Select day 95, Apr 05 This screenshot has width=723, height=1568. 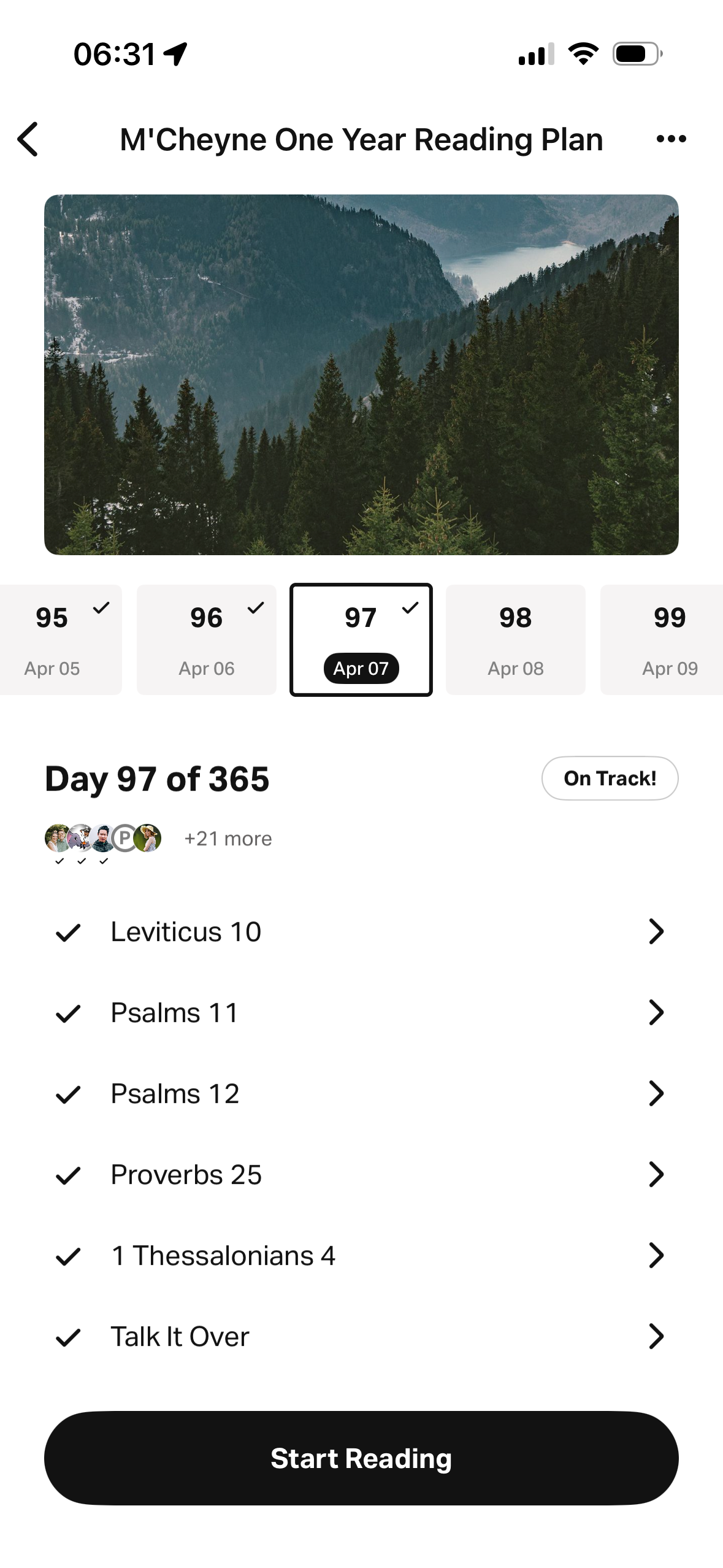(x=60, y=640)
